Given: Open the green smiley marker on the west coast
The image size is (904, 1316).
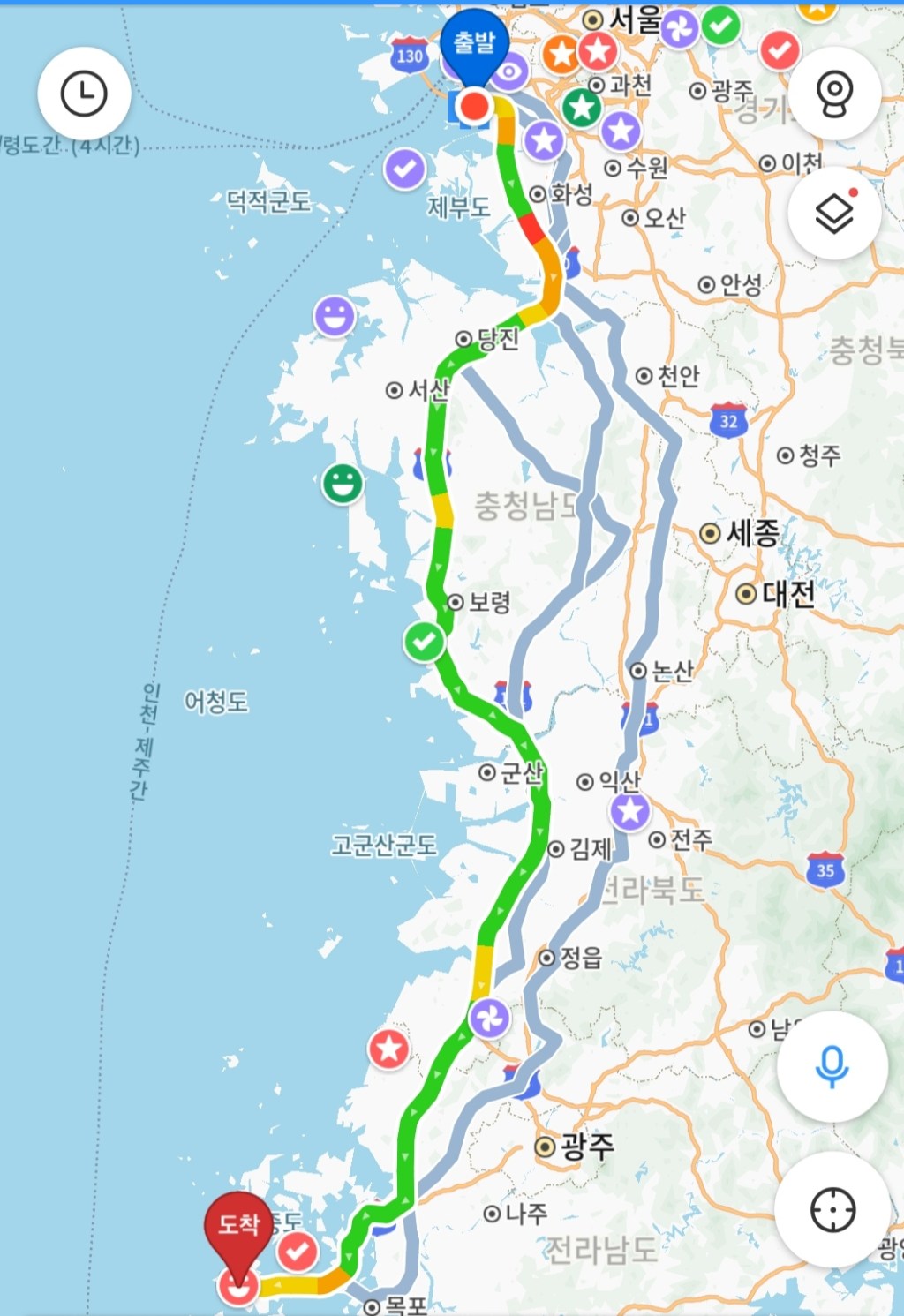Looking at the screenshot, I should pos(343,484).
